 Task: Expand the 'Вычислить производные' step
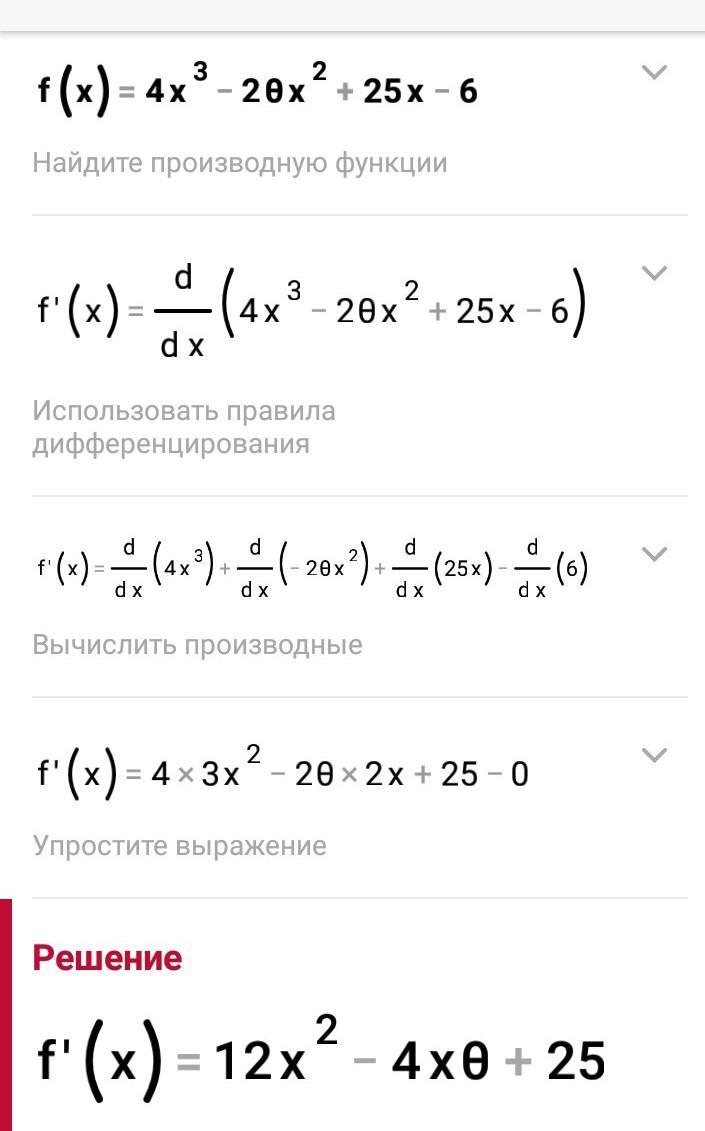pyautogui.click(x=653, y=554)
